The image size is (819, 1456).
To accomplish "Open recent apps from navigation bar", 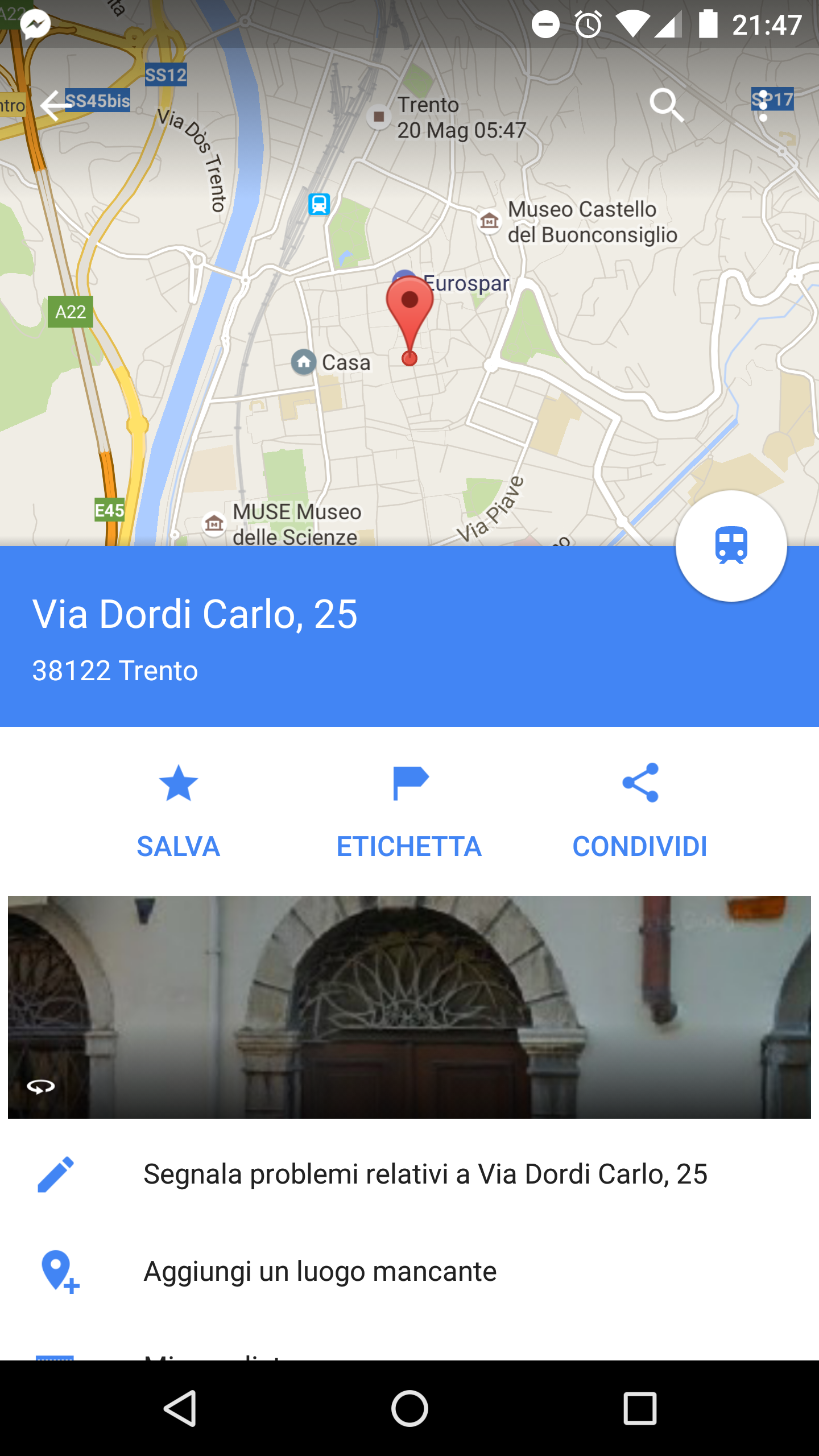I will [640, 1408].
